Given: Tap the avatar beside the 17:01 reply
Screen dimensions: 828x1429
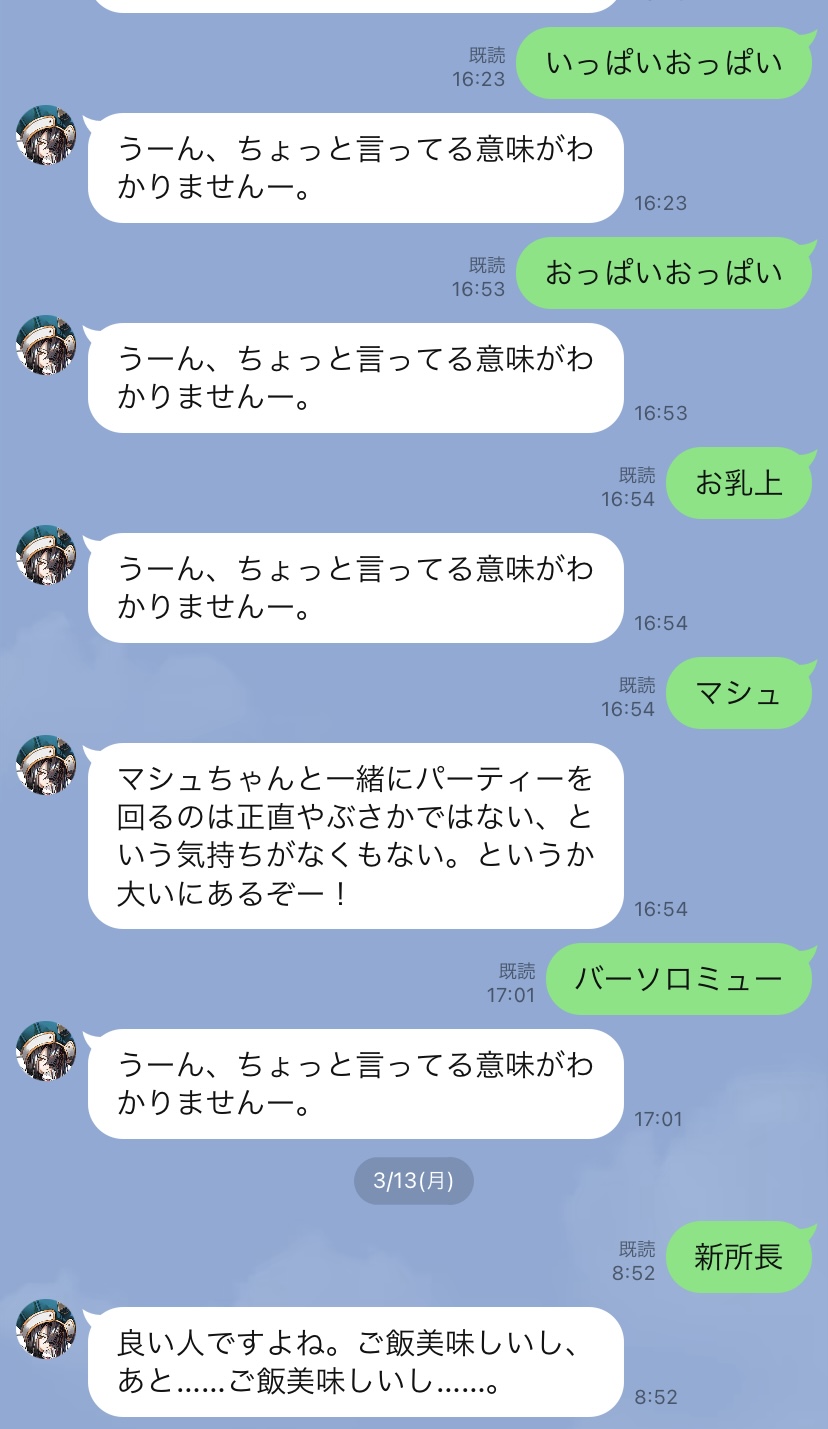Looking at the screenshot, I should 46,1051.
